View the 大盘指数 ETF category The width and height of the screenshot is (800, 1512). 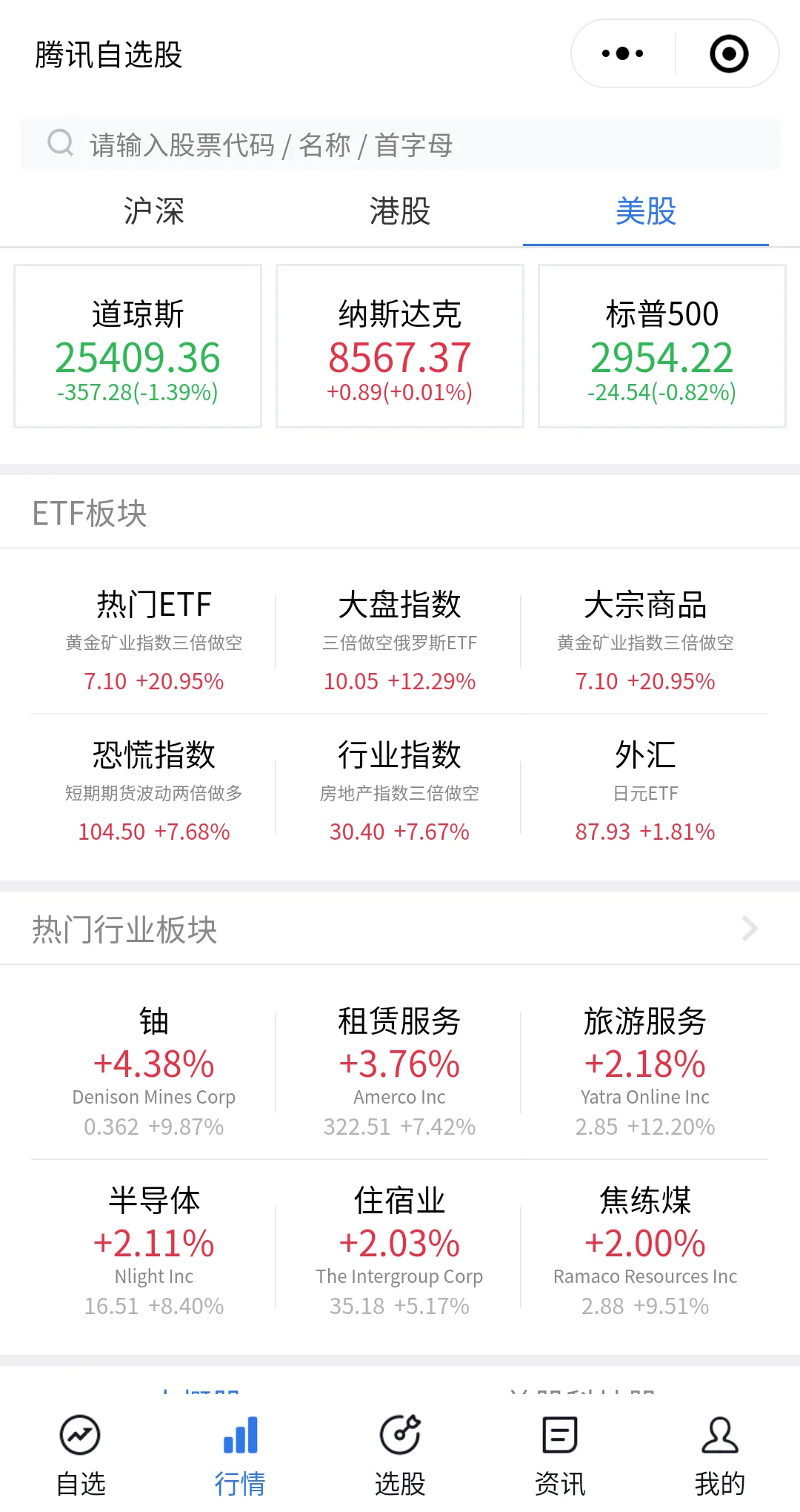click(x=400, y=640)
